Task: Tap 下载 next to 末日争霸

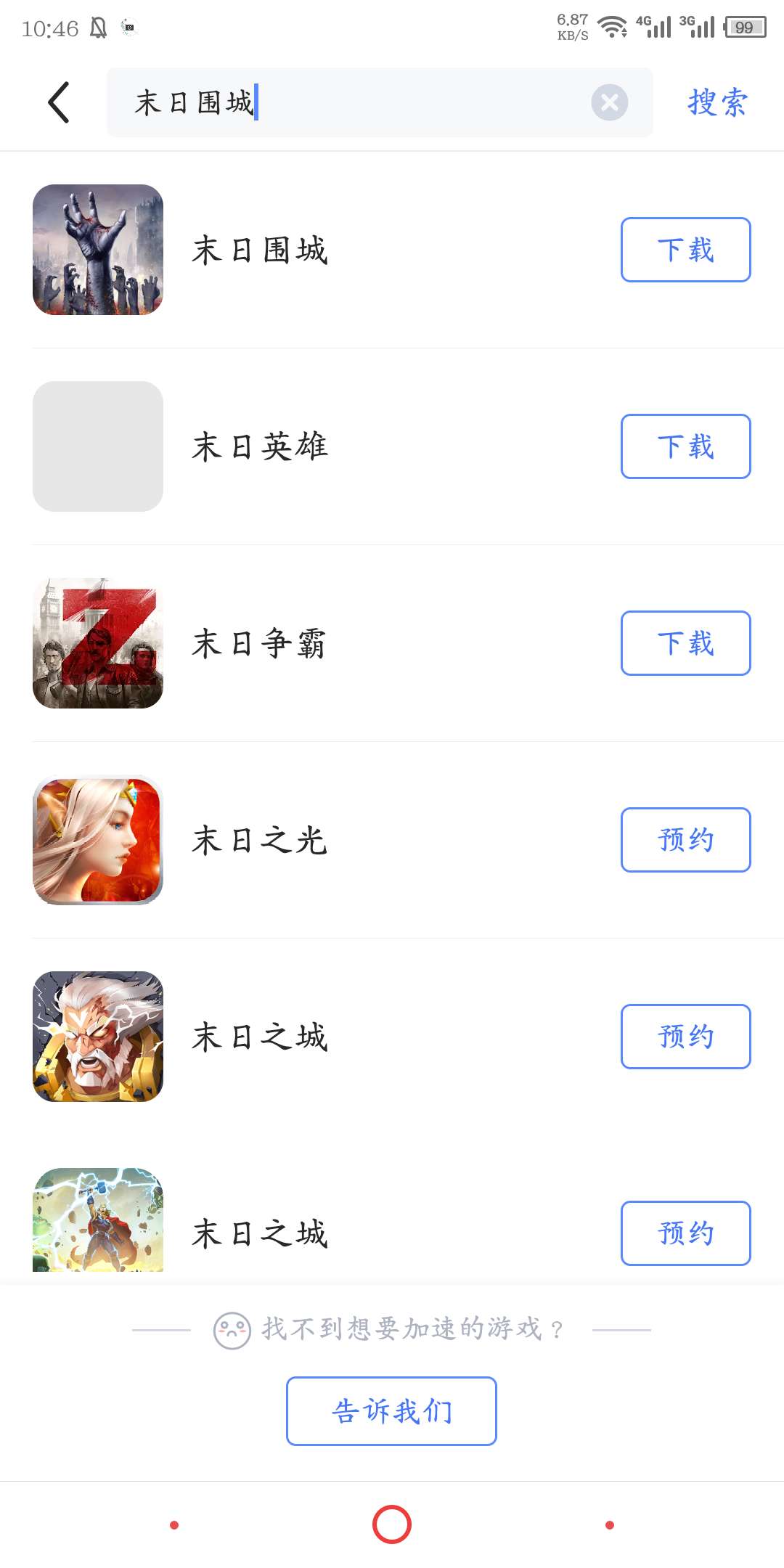Action: (x=685, y=643)
